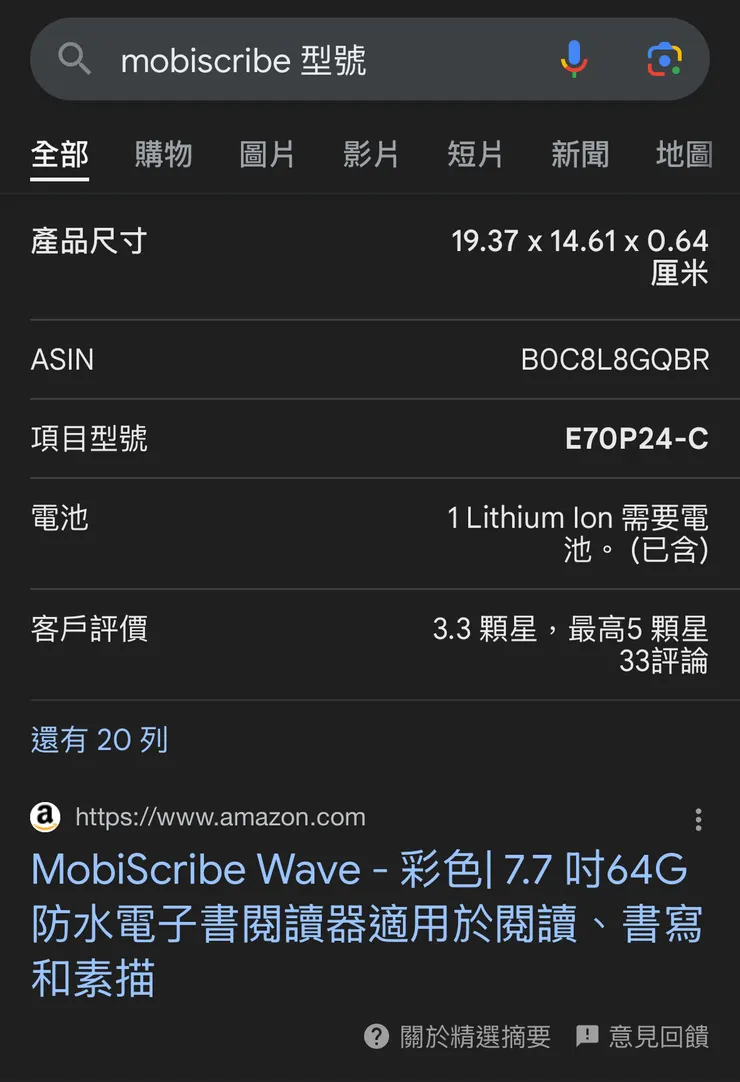This screenshot has height=1082, width=740.
Task: Click the www.amazon.com URL text
Action: (x=220, y=818)
